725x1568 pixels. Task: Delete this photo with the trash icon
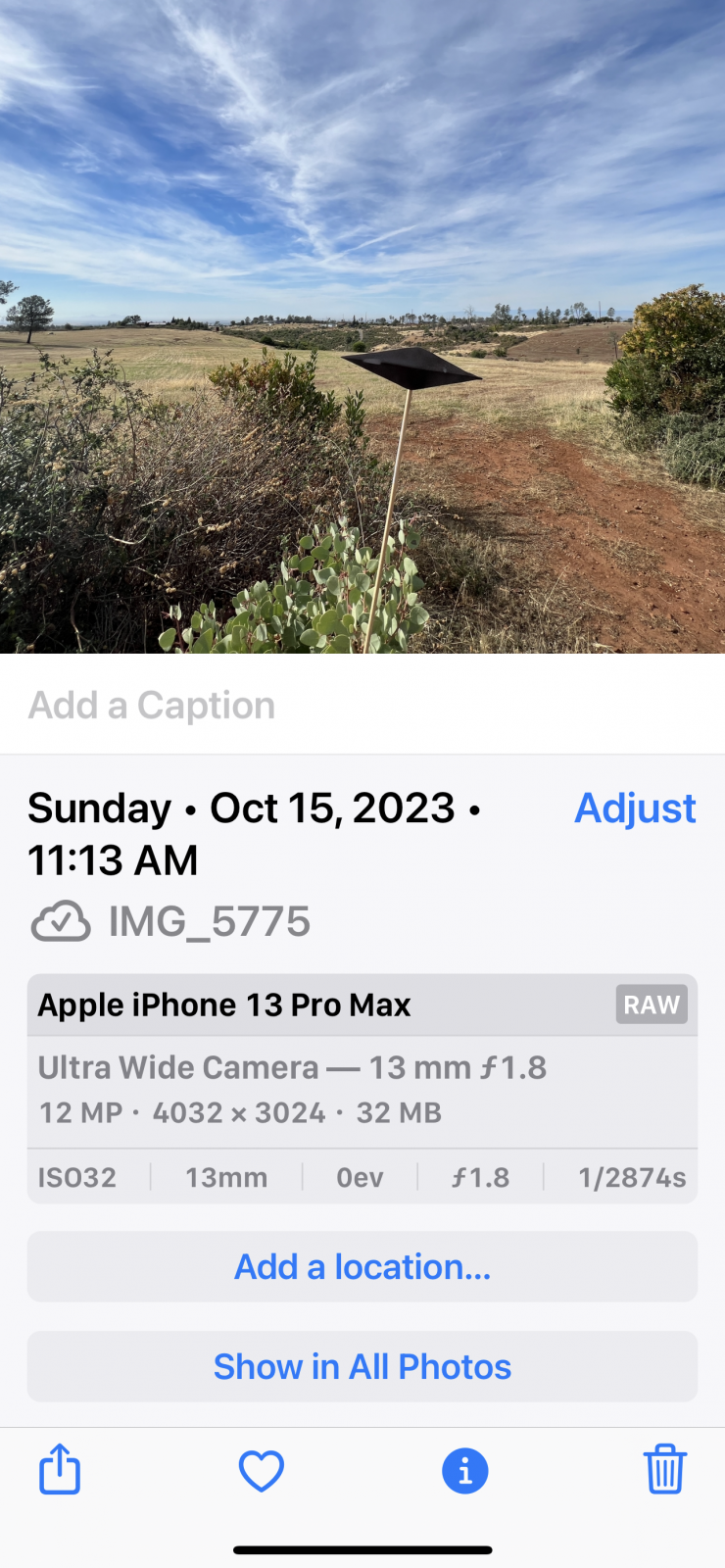pos(664,1469)
